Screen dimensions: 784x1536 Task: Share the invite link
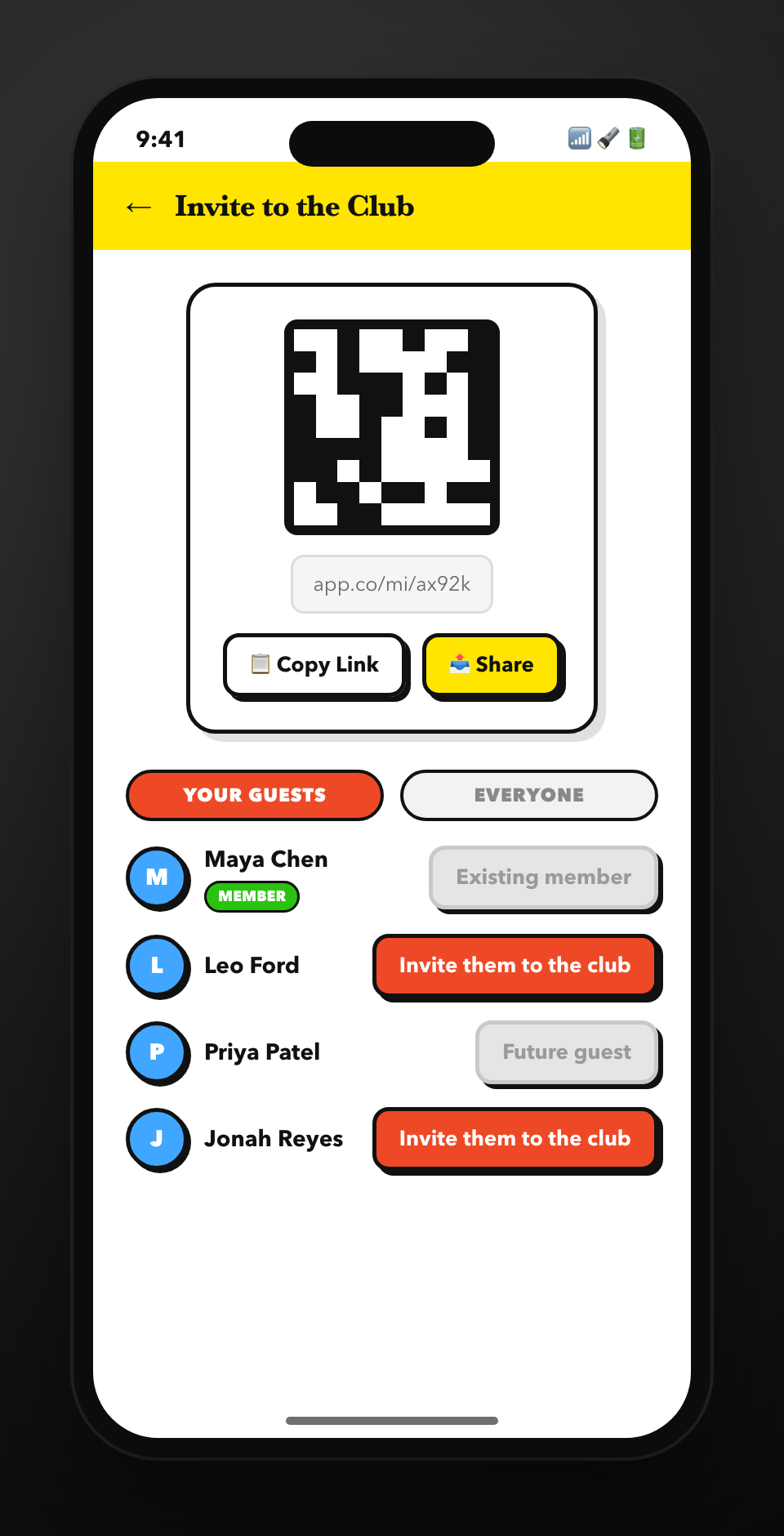point(492,664)
